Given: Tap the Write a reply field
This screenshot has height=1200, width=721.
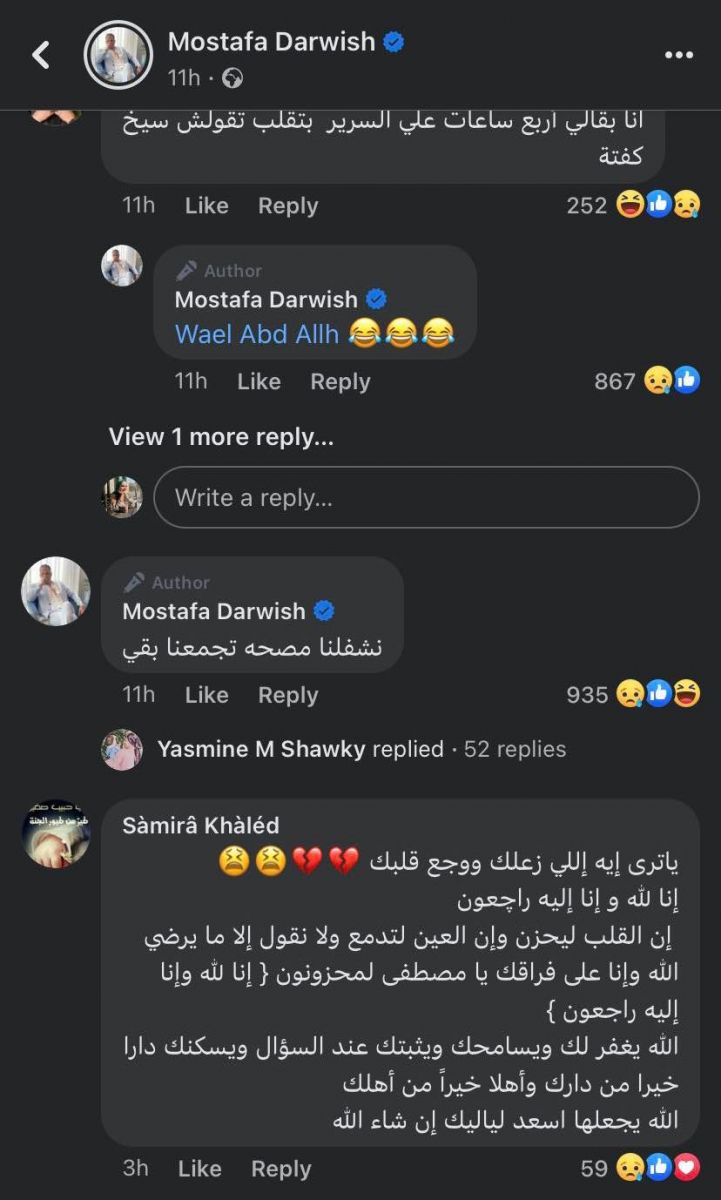Looking at the screenshot, I should click(425, 497).
